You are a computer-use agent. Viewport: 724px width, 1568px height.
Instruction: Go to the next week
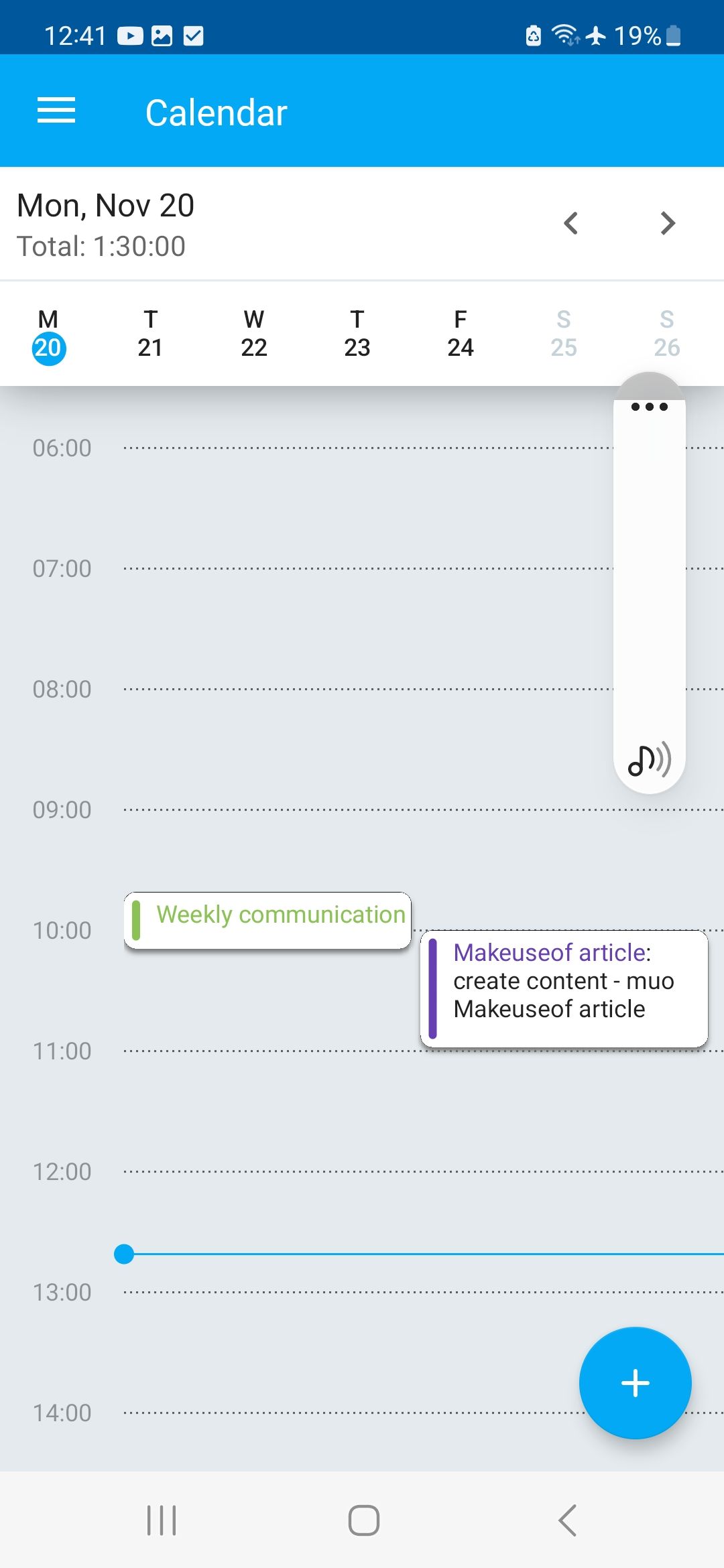point(667,223)
